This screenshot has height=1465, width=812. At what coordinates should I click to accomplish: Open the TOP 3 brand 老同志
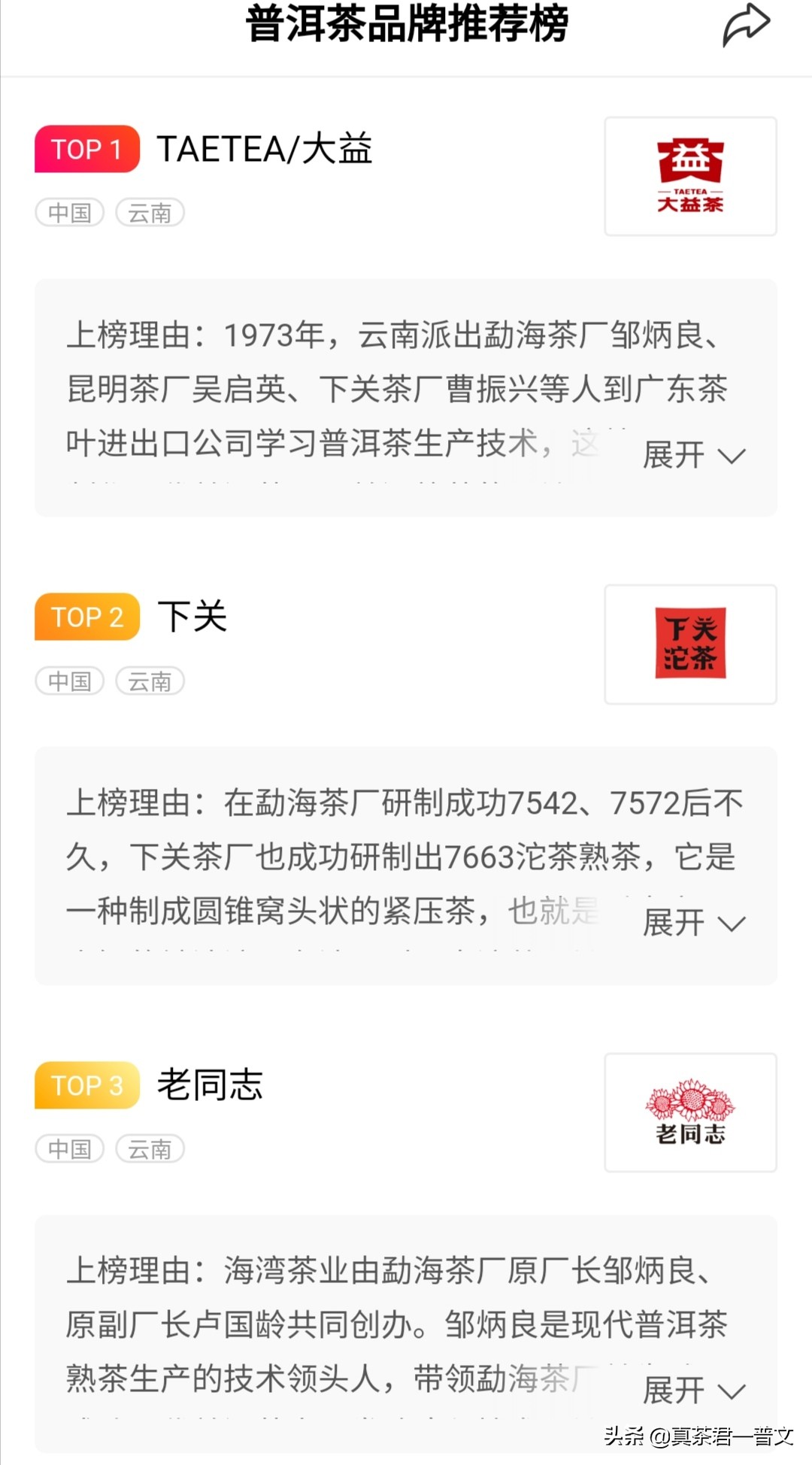210,1085
